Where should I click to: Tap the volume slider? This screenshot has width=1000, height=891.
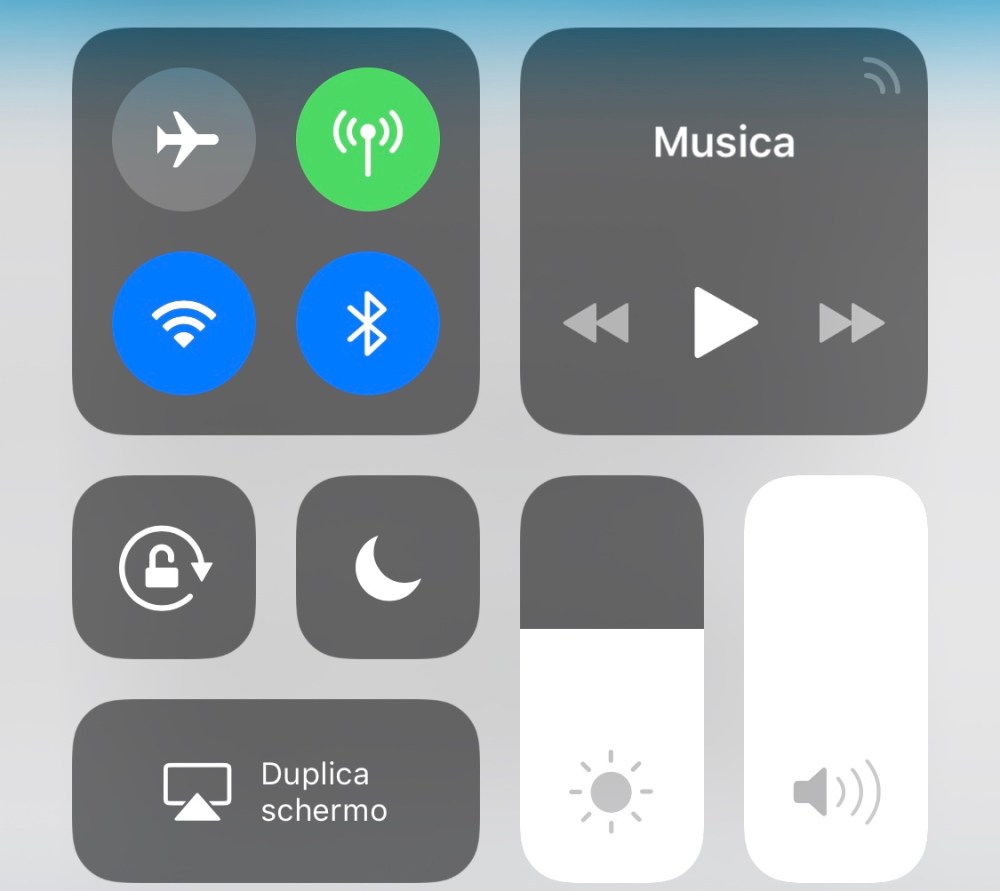(836, 680)
